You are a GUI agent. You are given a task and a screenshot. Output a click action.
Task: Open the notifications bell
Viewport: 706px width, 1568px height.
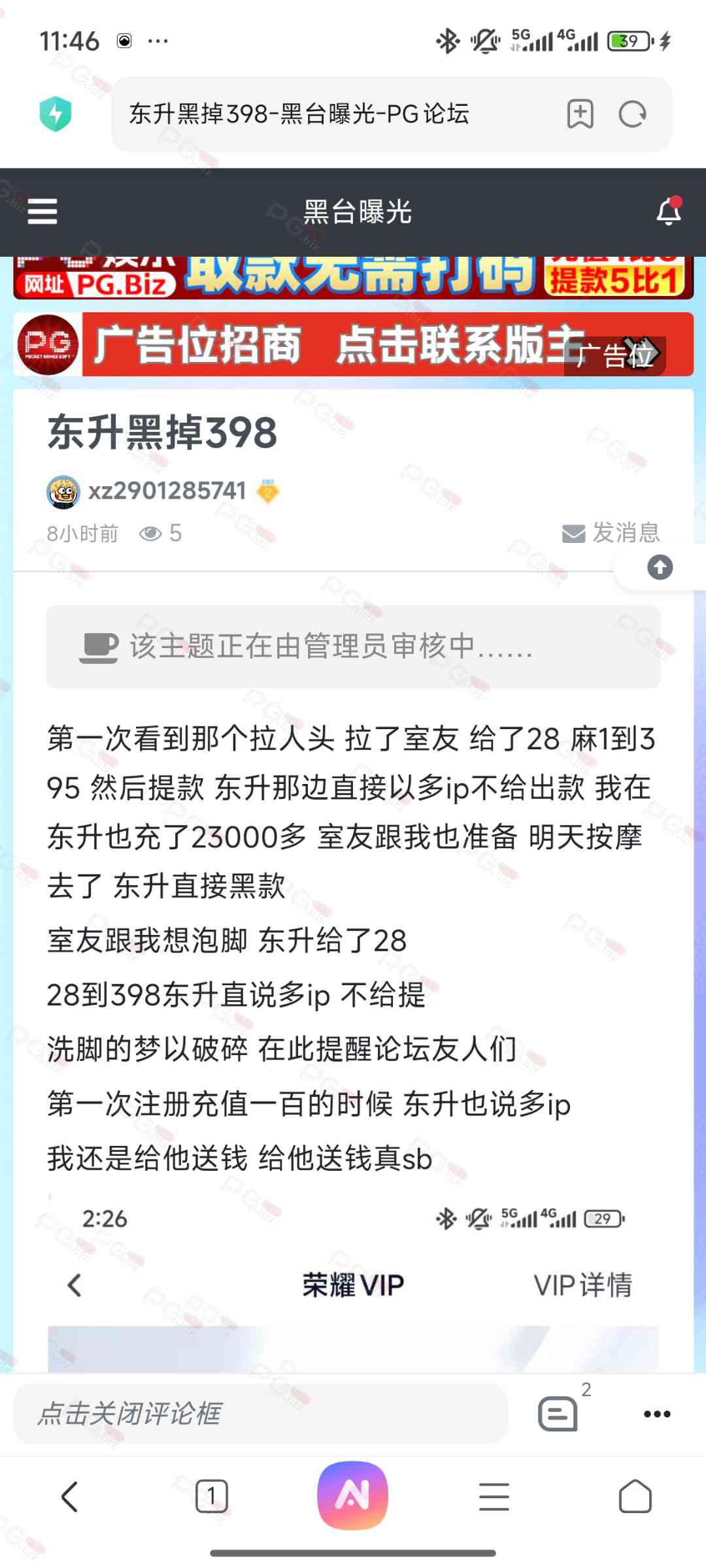coord(668,212)
